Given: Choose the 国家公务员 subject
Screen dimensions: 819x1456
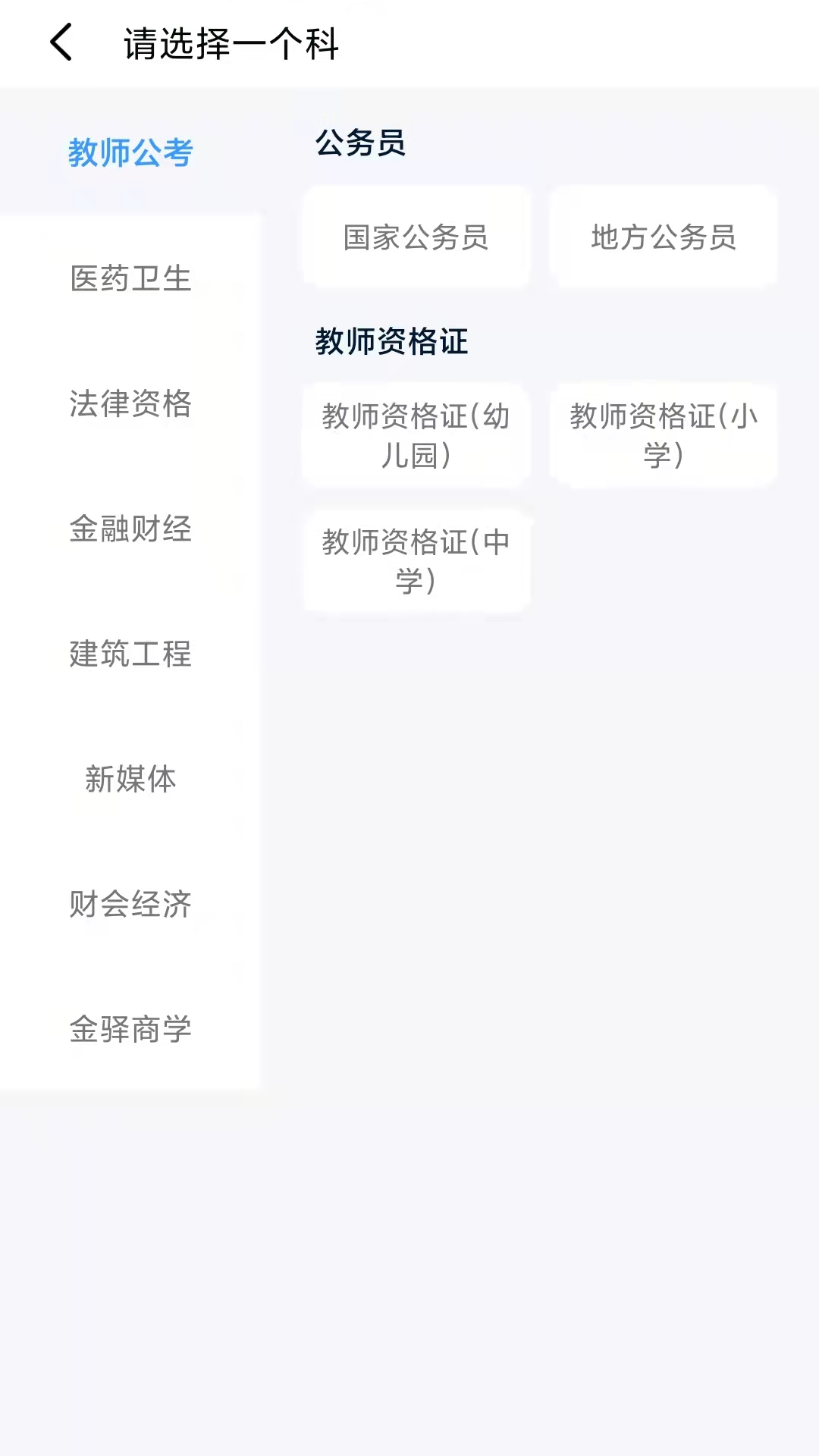Looking at the screenshot, I should pyautogui.click(x=416, y=237).
